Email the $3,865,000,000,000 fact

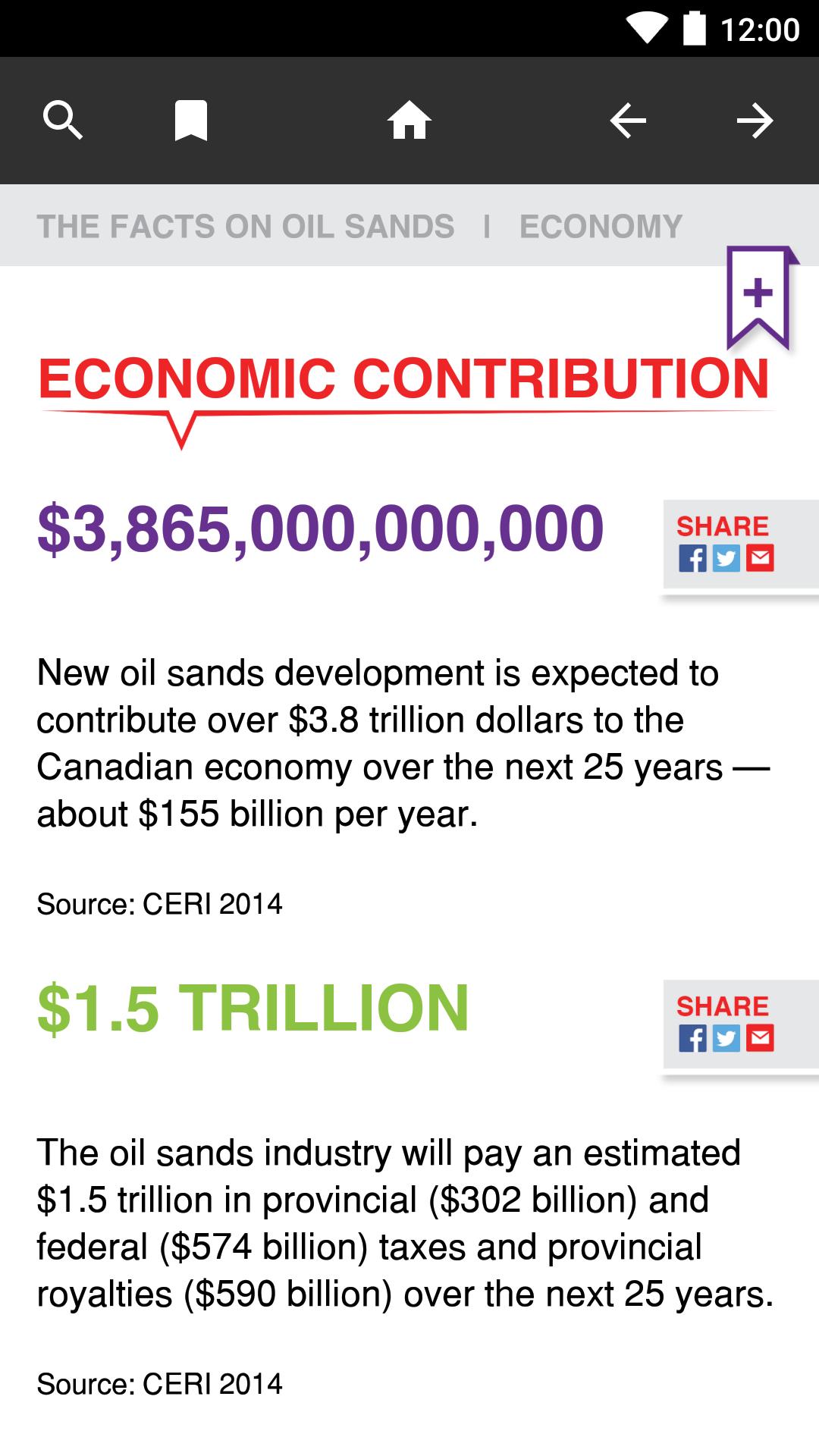[x=760, y=559]
